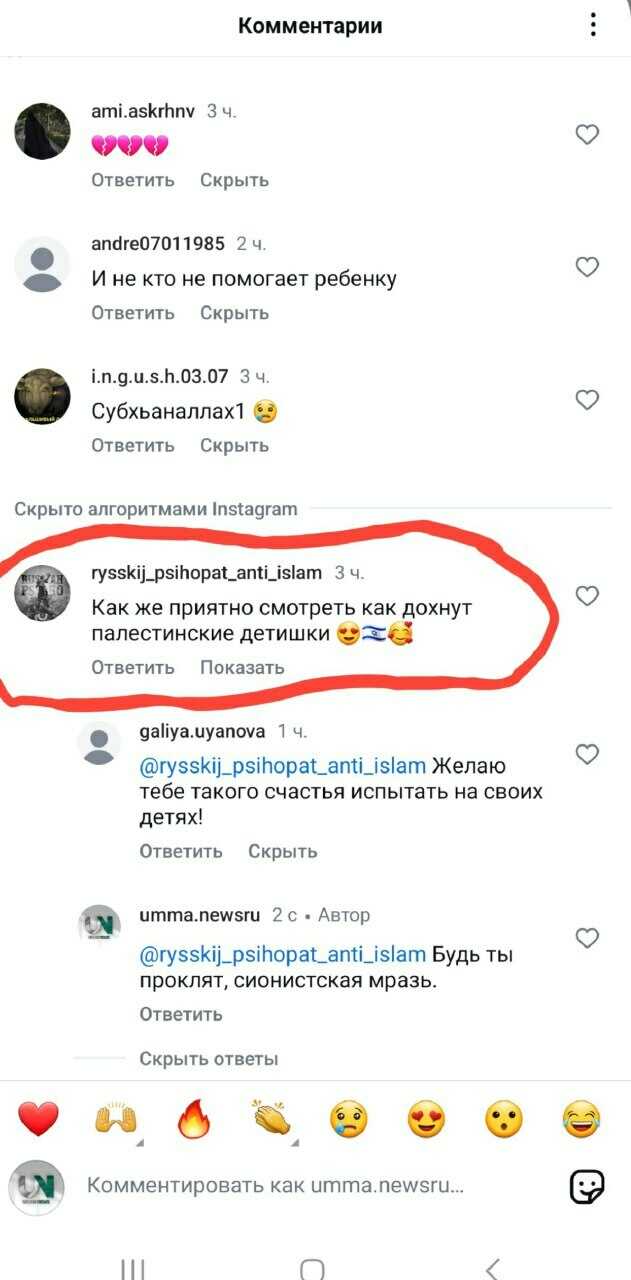Reply to galiya.uyanova's comment
This screenshot has width=631, height=1280.
point(181,851)
